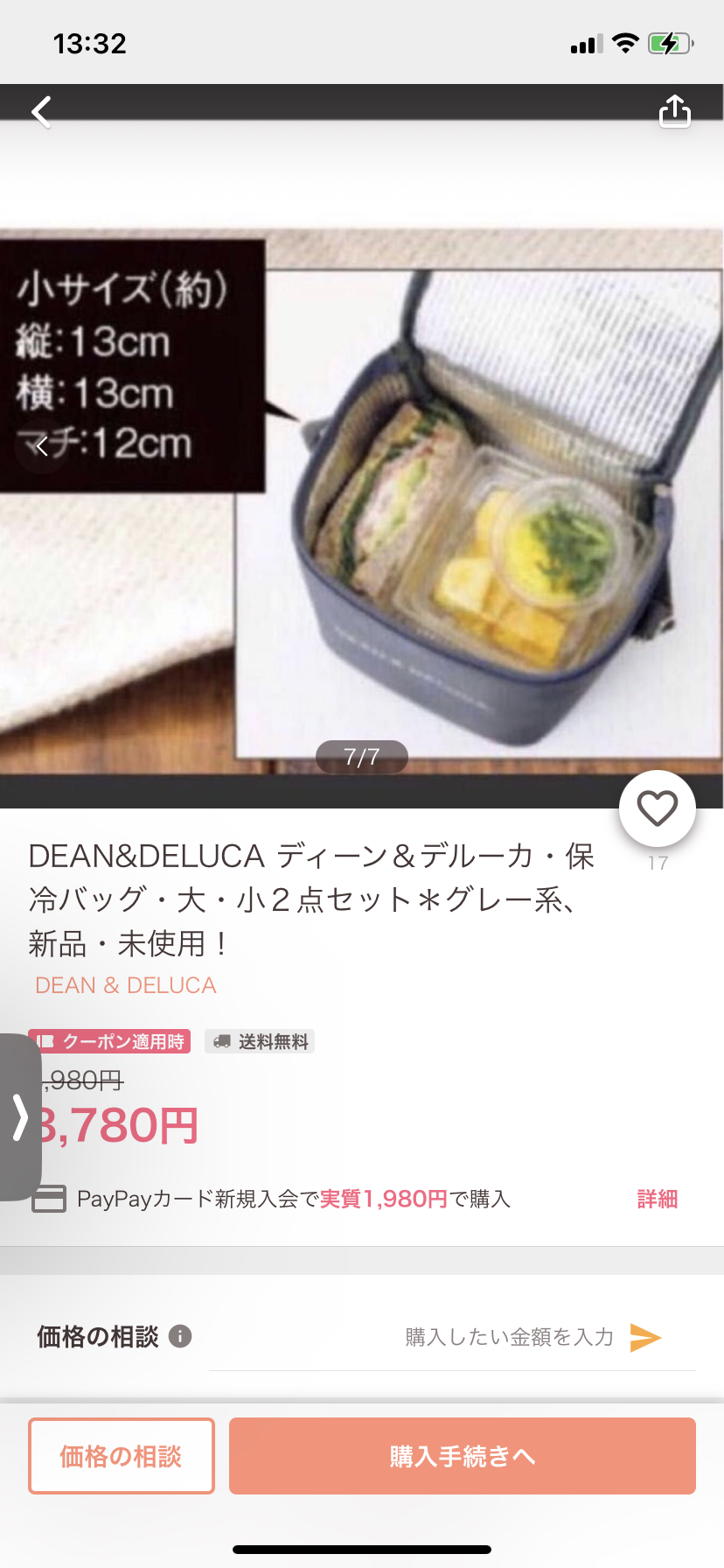Go back using the top-left arrow
This screenshot has width=724, height=1568.
(41, 112)
